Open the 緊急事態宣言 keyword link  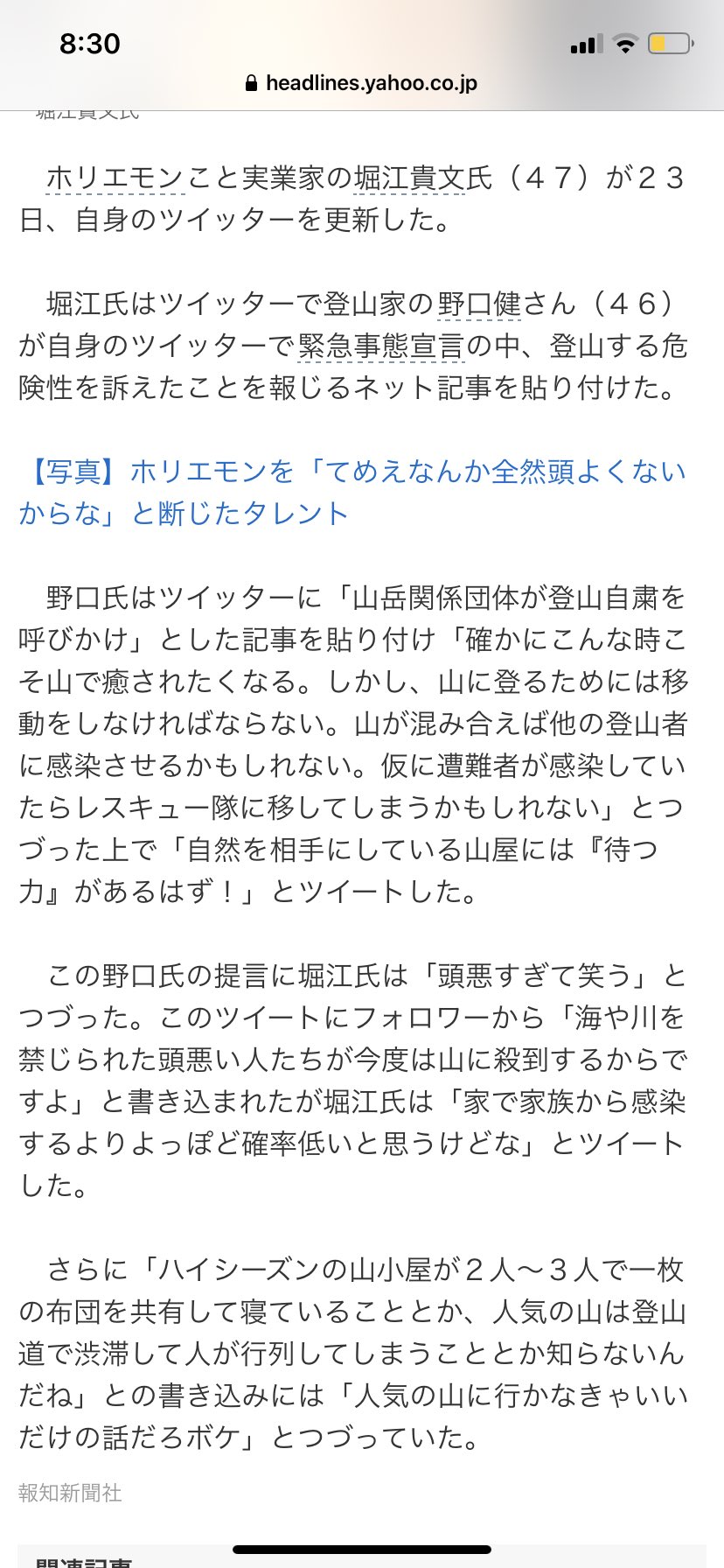380,346
